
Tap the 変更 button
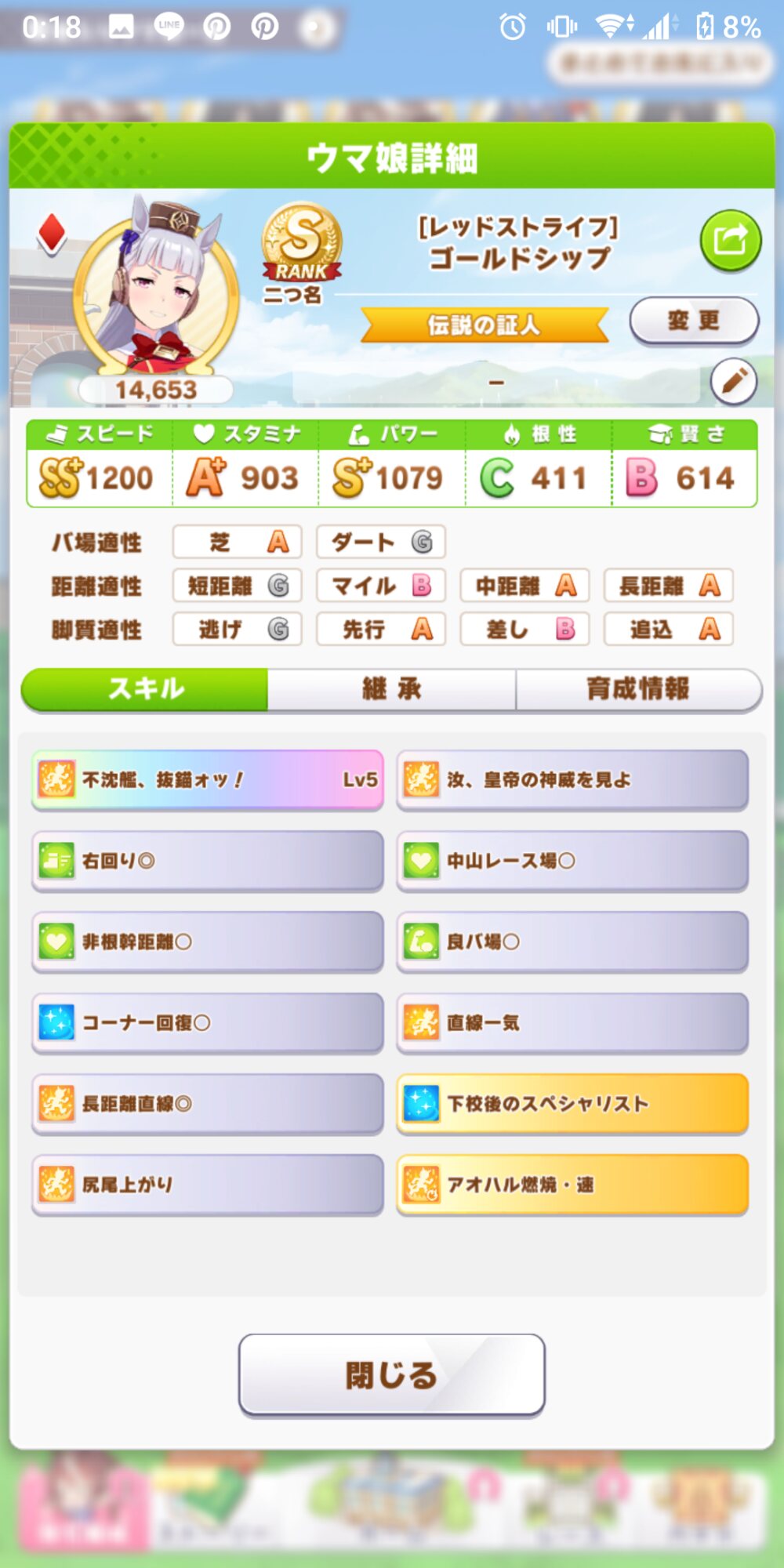tap(694, 321)
